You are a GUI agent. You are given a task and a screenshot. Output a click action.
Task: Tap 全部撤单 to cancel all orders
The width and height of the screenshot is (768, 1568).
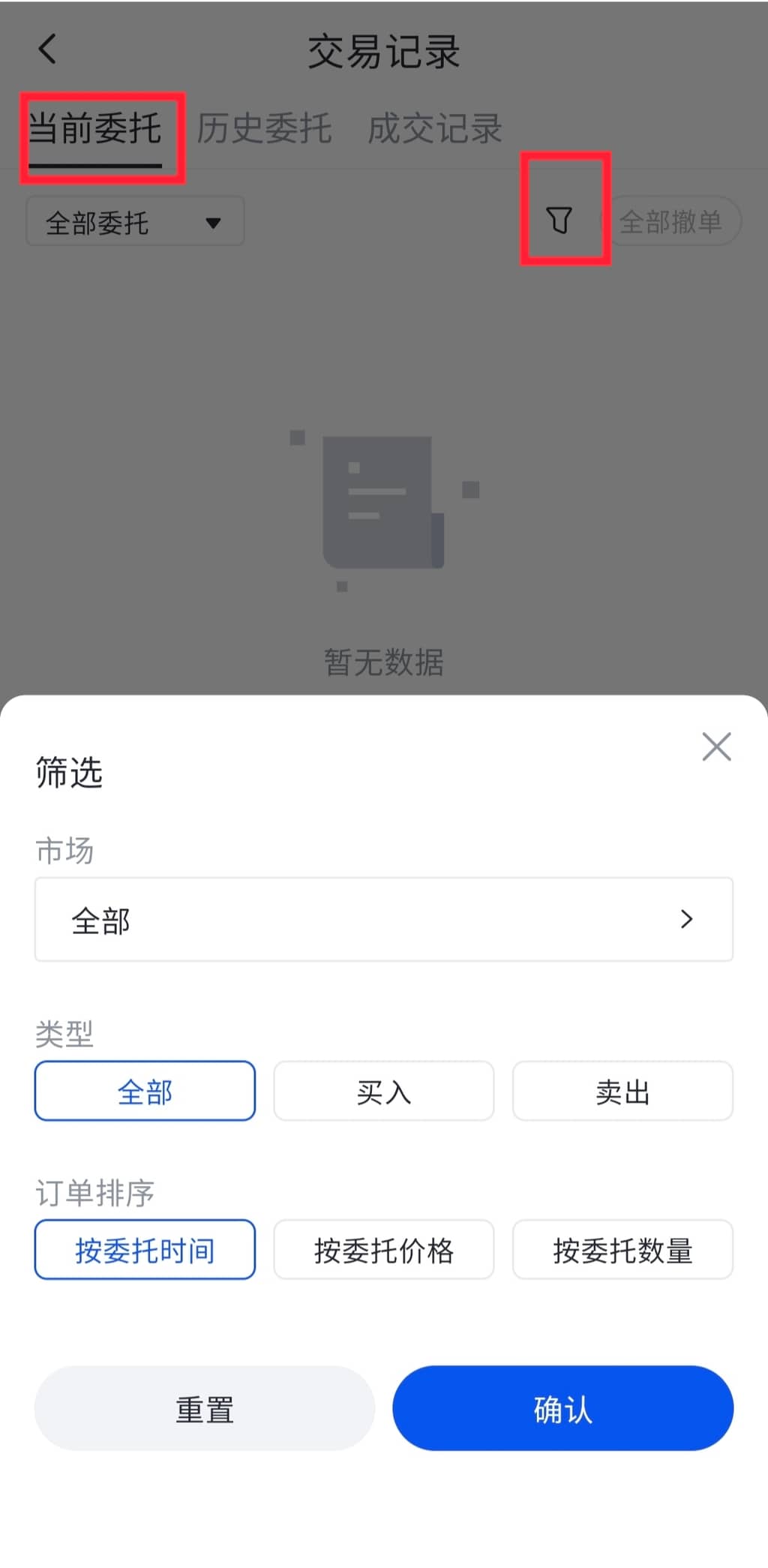click(x=670, y=221)
